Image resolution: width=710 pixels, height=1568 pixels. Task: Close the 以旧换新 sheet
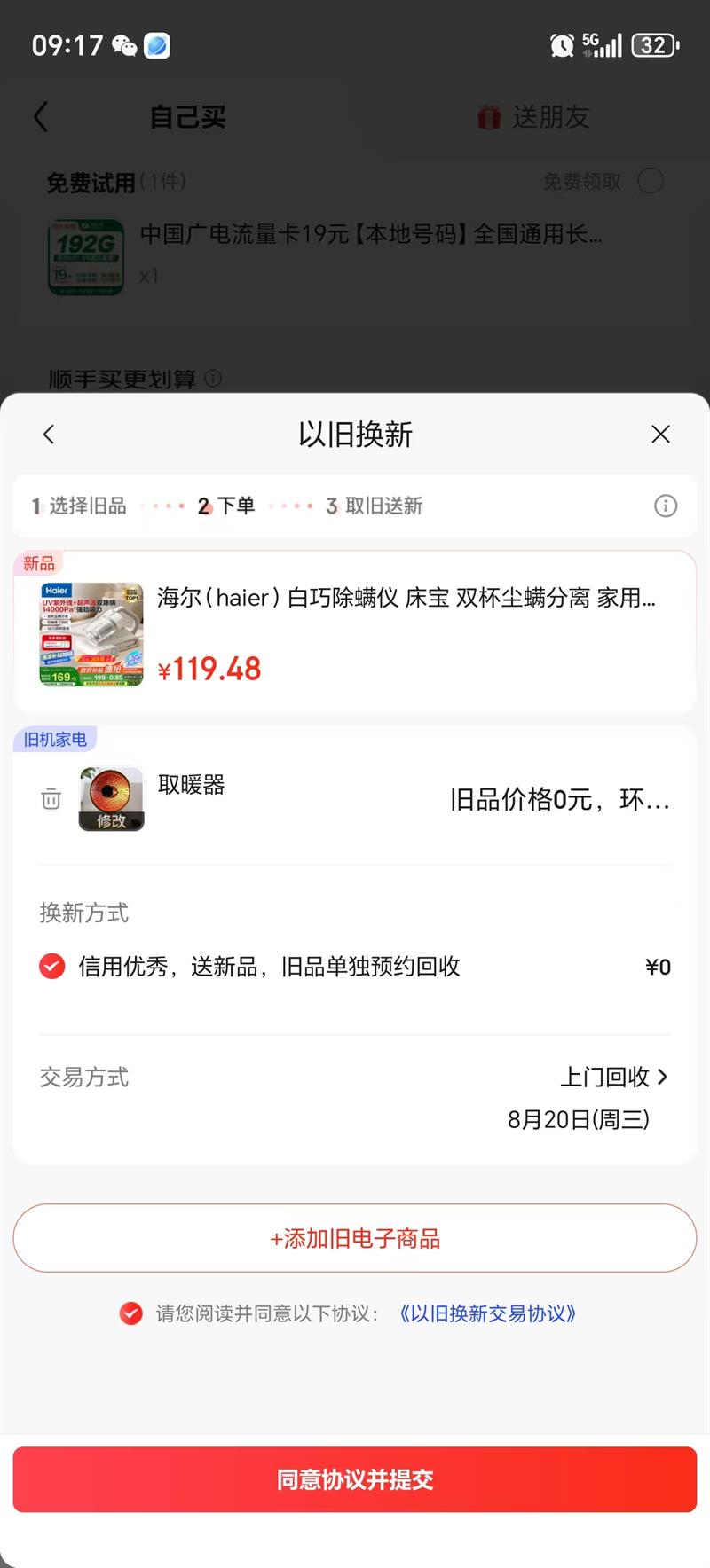click(660, 435)
